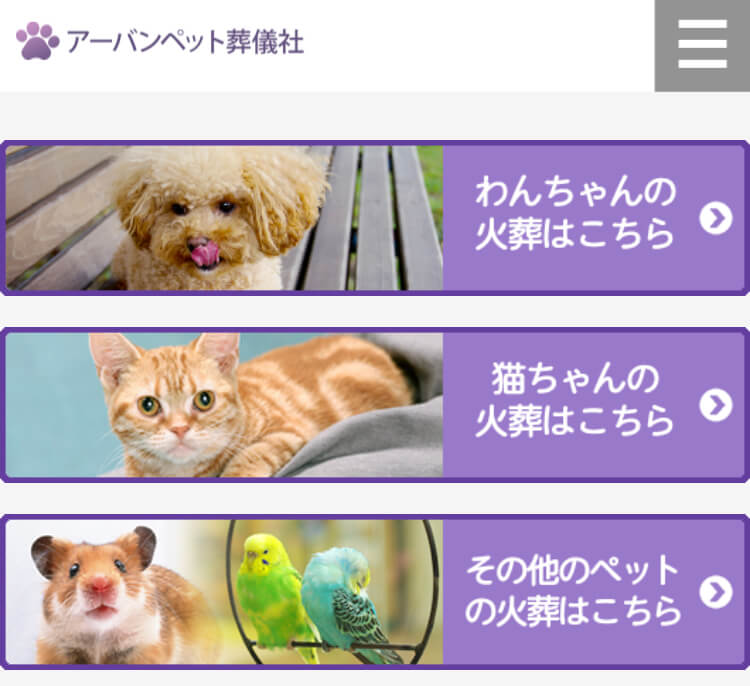750x686 pixels.
Task: Open the hamburger menu
Action: coord(702,45)
